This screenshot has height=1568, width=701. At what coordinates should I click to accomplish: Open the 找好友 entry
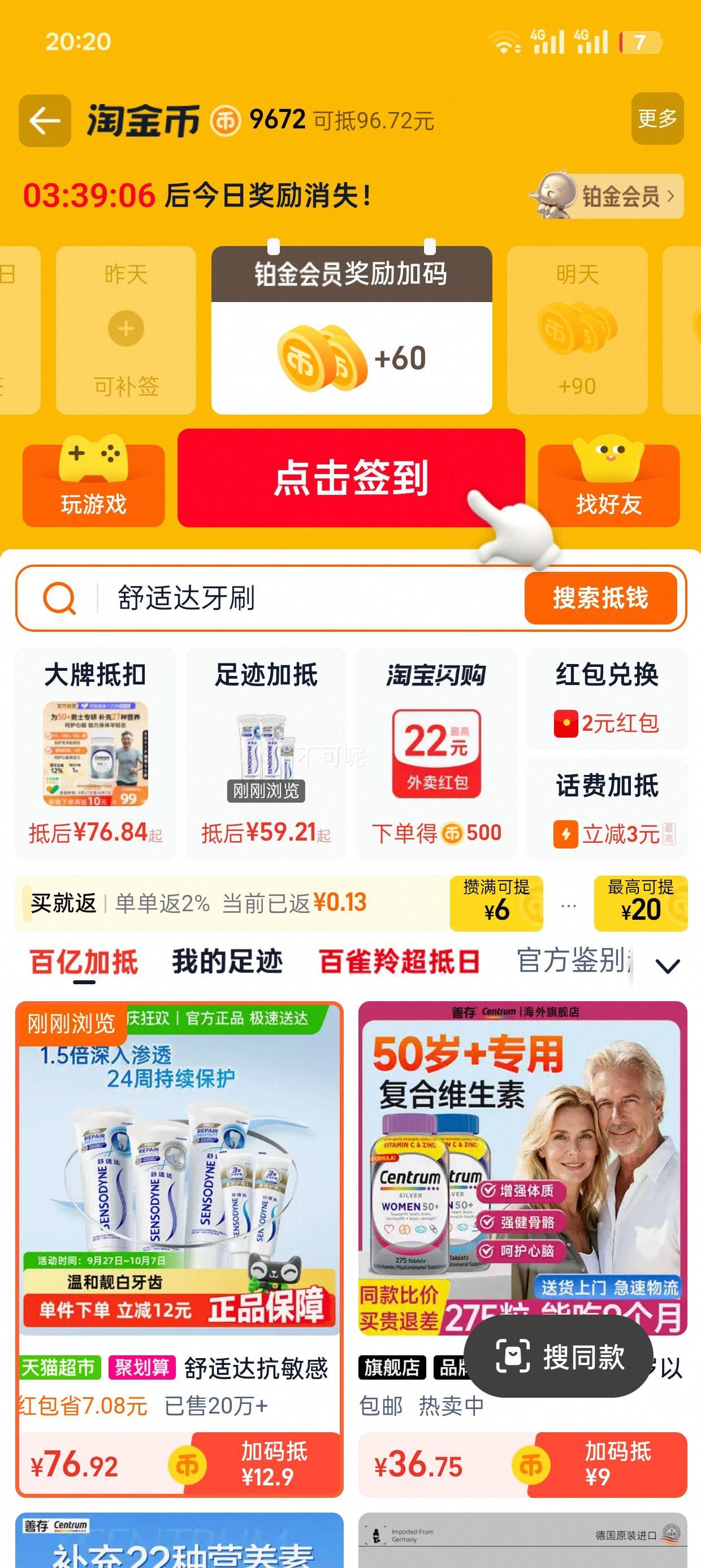point(608,486)
